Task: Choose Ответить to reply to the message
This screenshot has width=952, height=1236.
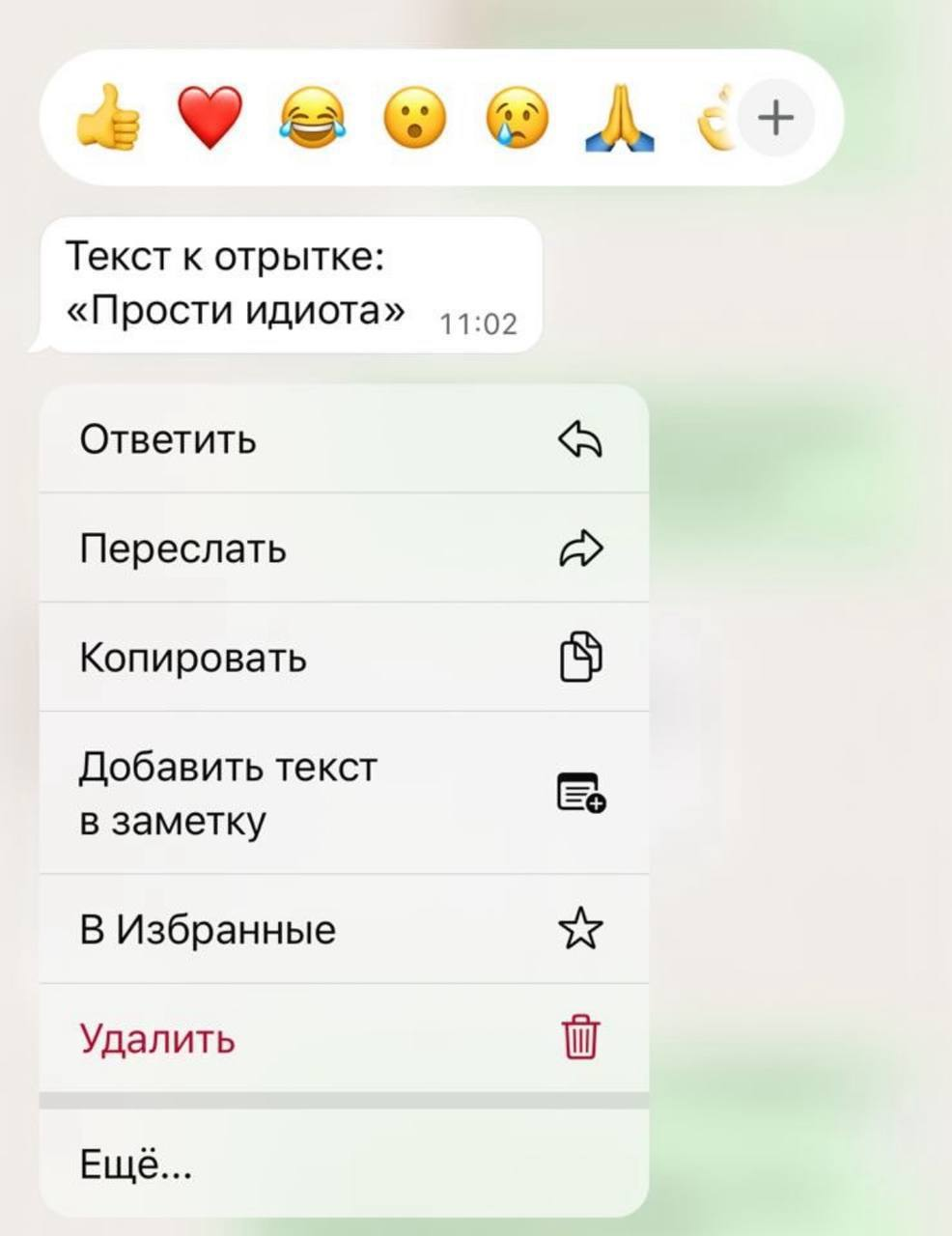Action: tap(344, 440)
